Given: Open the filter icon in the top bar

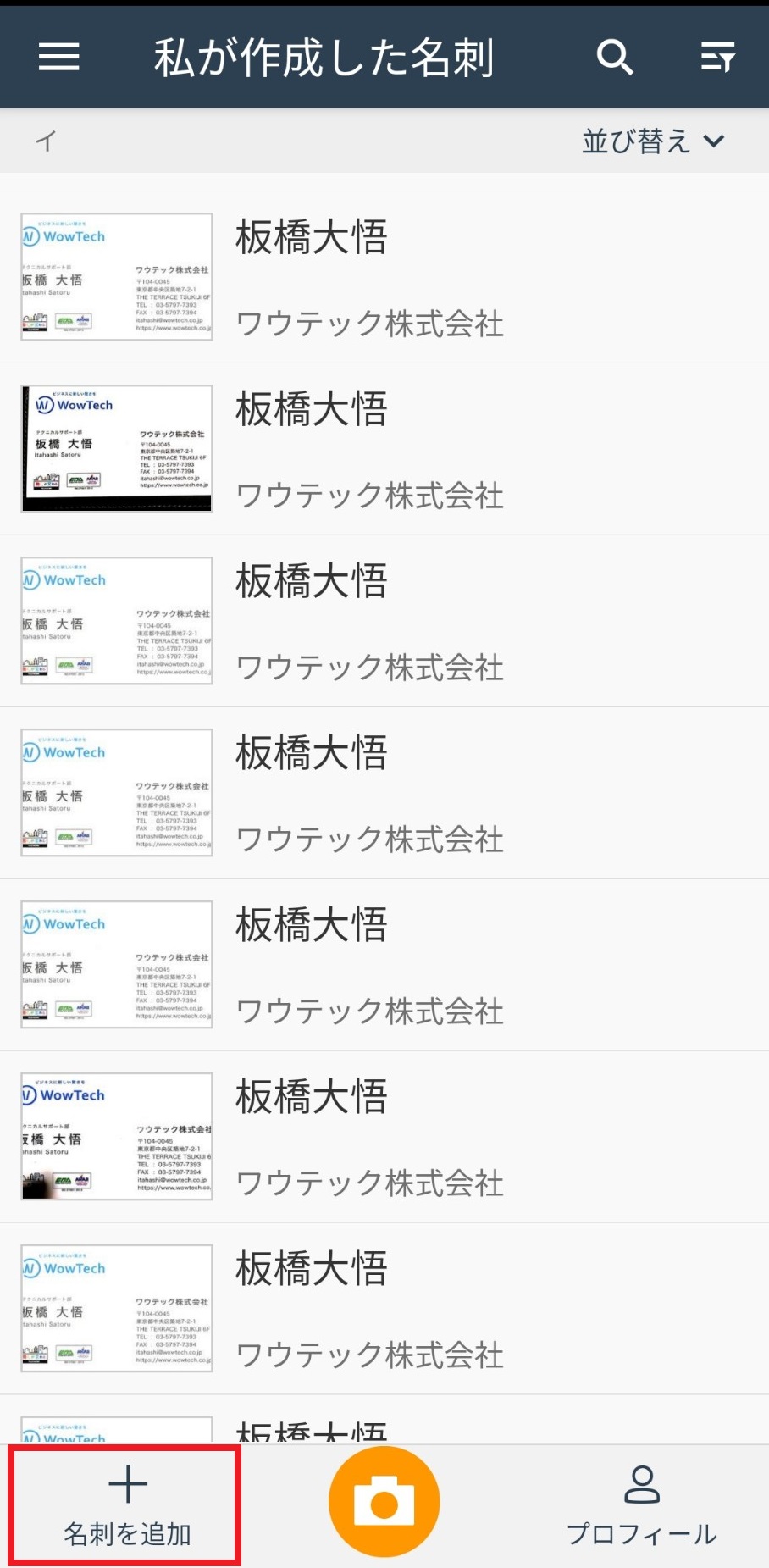Looking at the screenshot, I should [717, 57].
